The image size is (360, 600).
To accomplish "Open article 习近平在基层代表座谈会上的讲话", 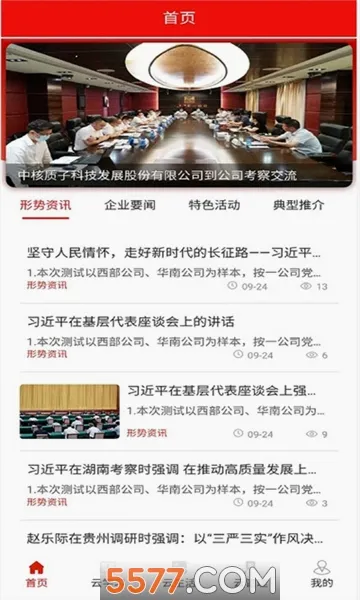I will pos(179,338).
